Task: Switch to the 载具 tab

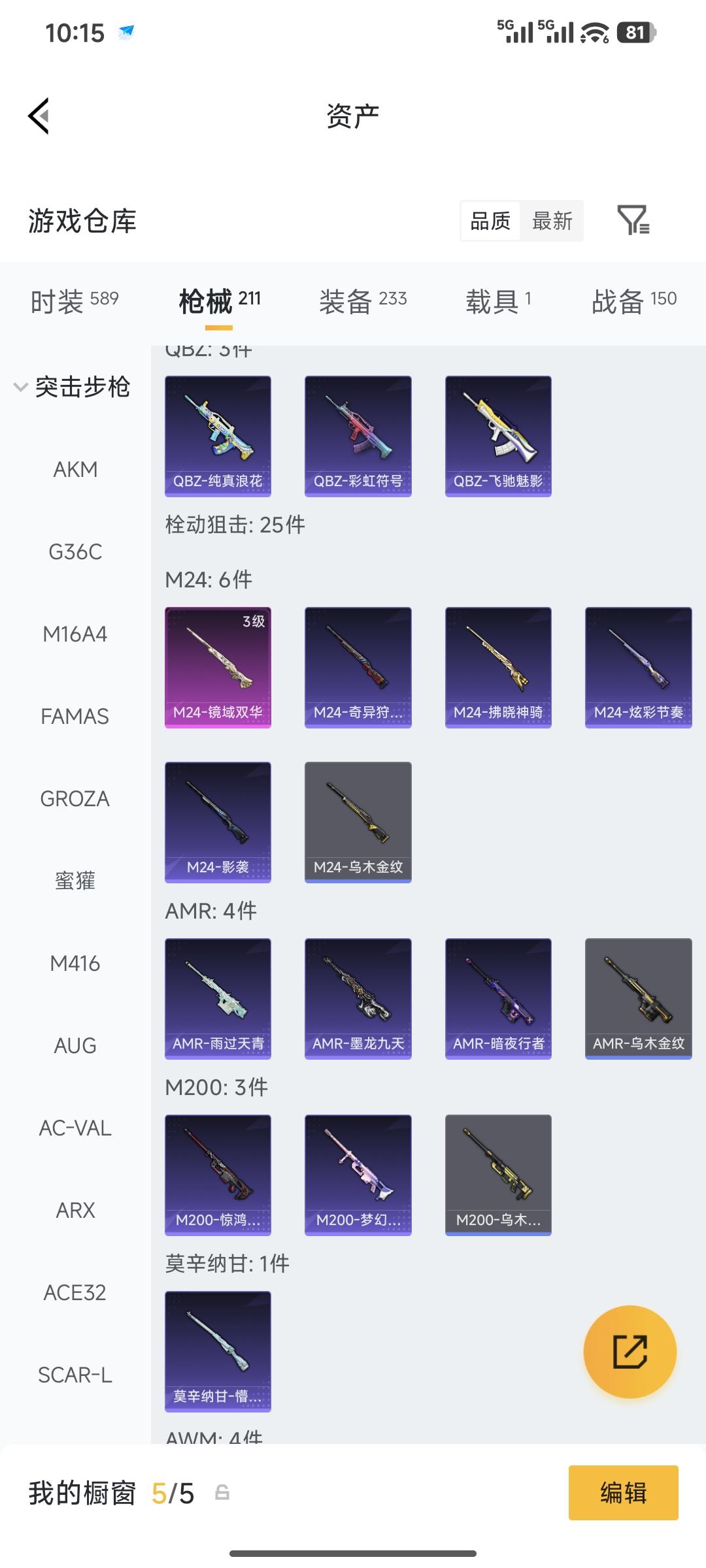Action: 498,301
